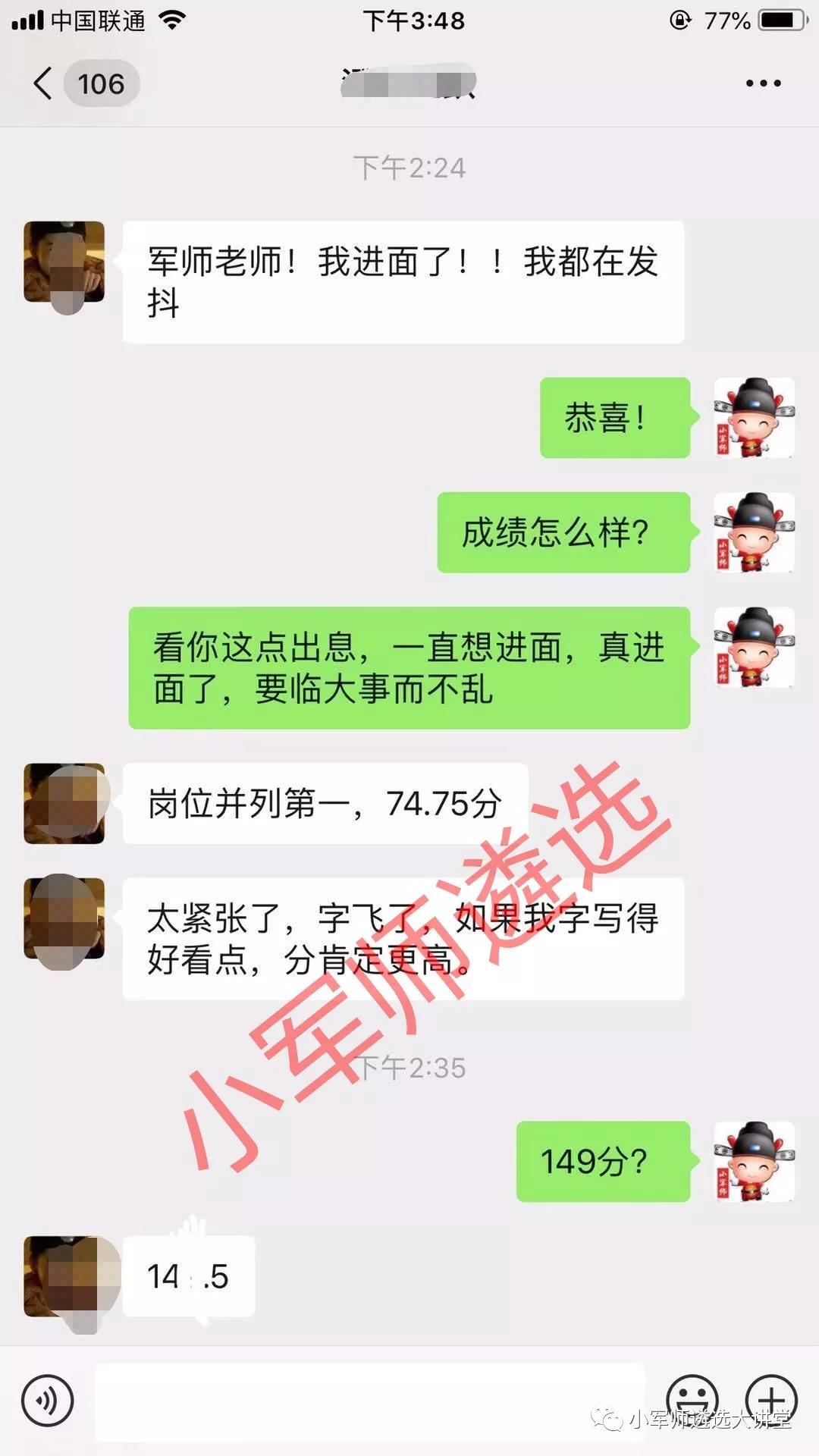Open the chat info overflow menu
819x1456 pixels.
[x=763, y=83]
